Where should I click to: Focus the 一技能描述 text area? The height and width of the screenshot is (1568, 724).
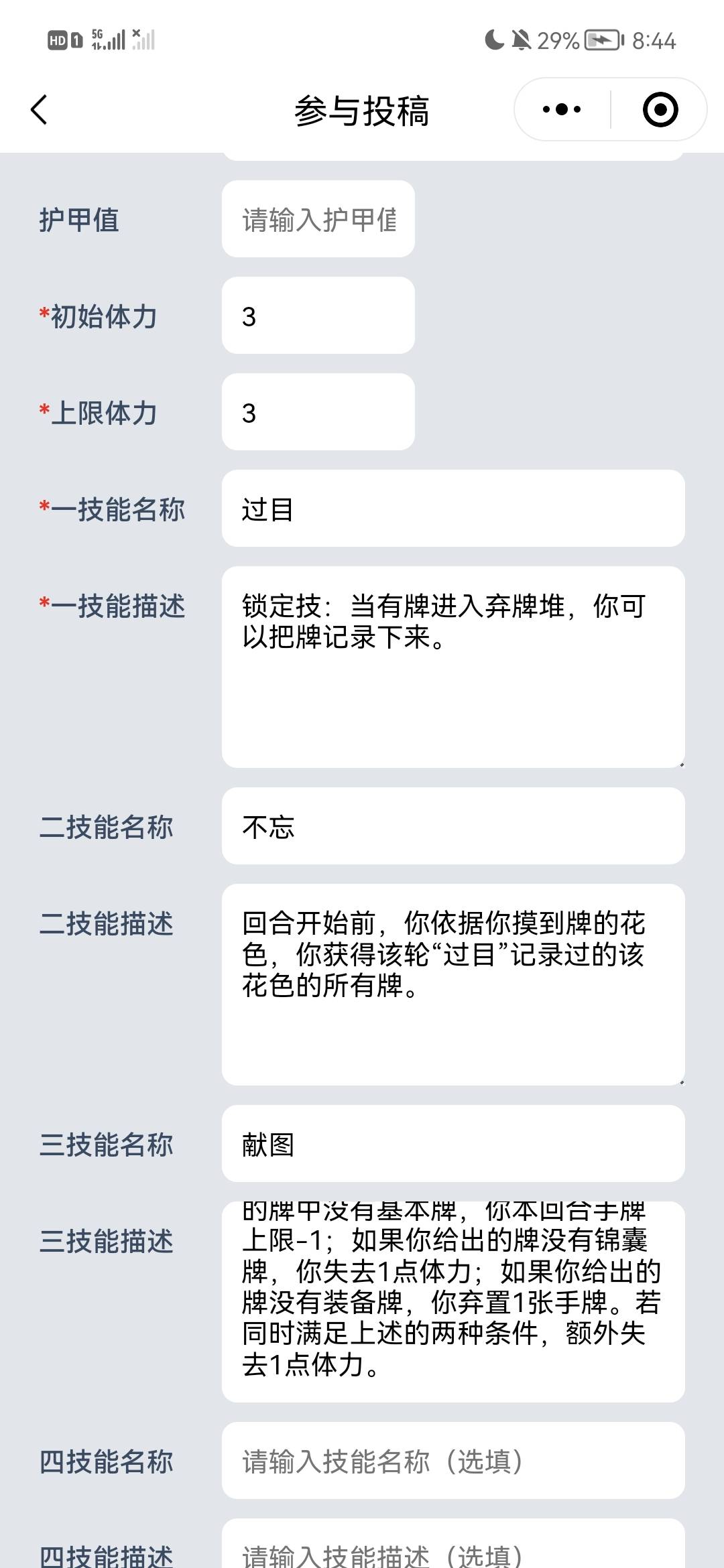(x=453, y=667)
